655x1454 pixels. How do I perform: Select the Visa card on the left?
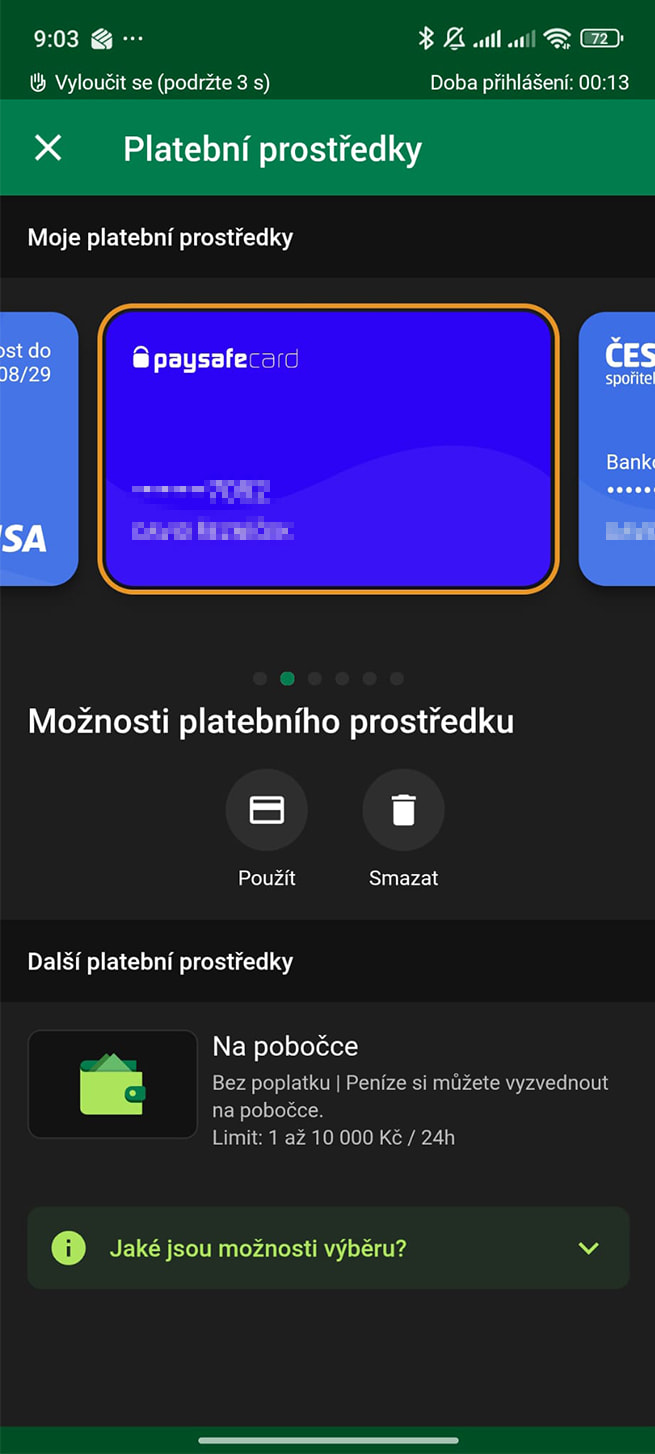38,449
